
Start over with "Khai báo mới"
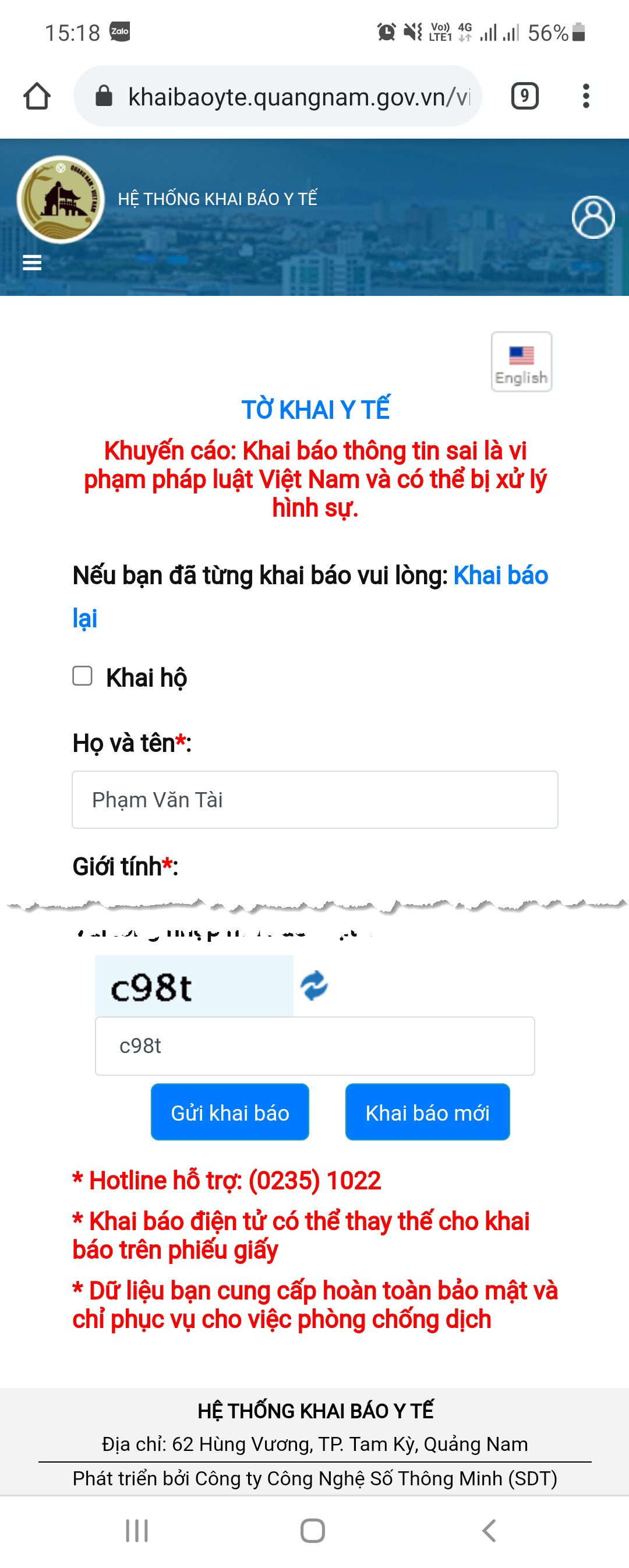click(x=427, y=1112)
